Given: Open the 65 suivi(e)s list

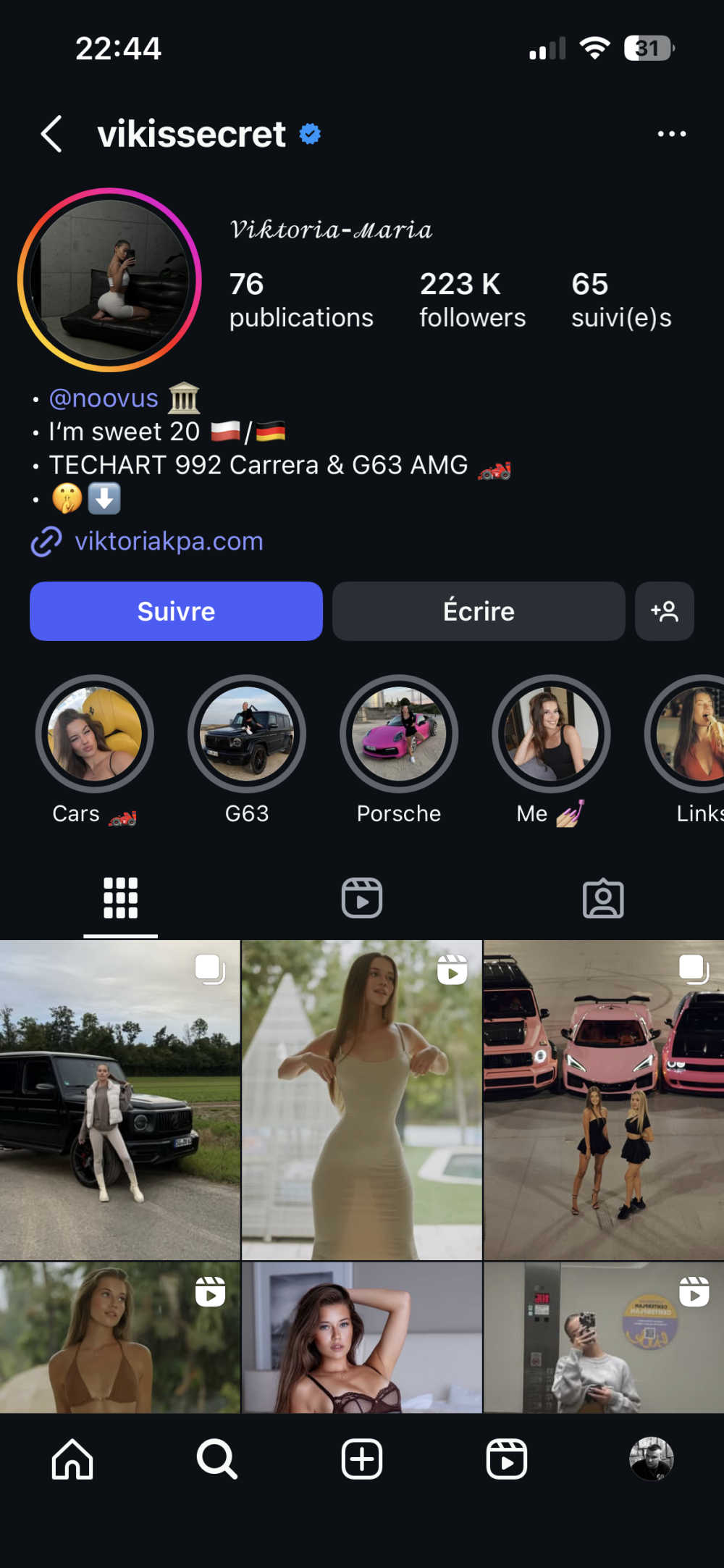Looking at the screenshot, I should point(620,300).
